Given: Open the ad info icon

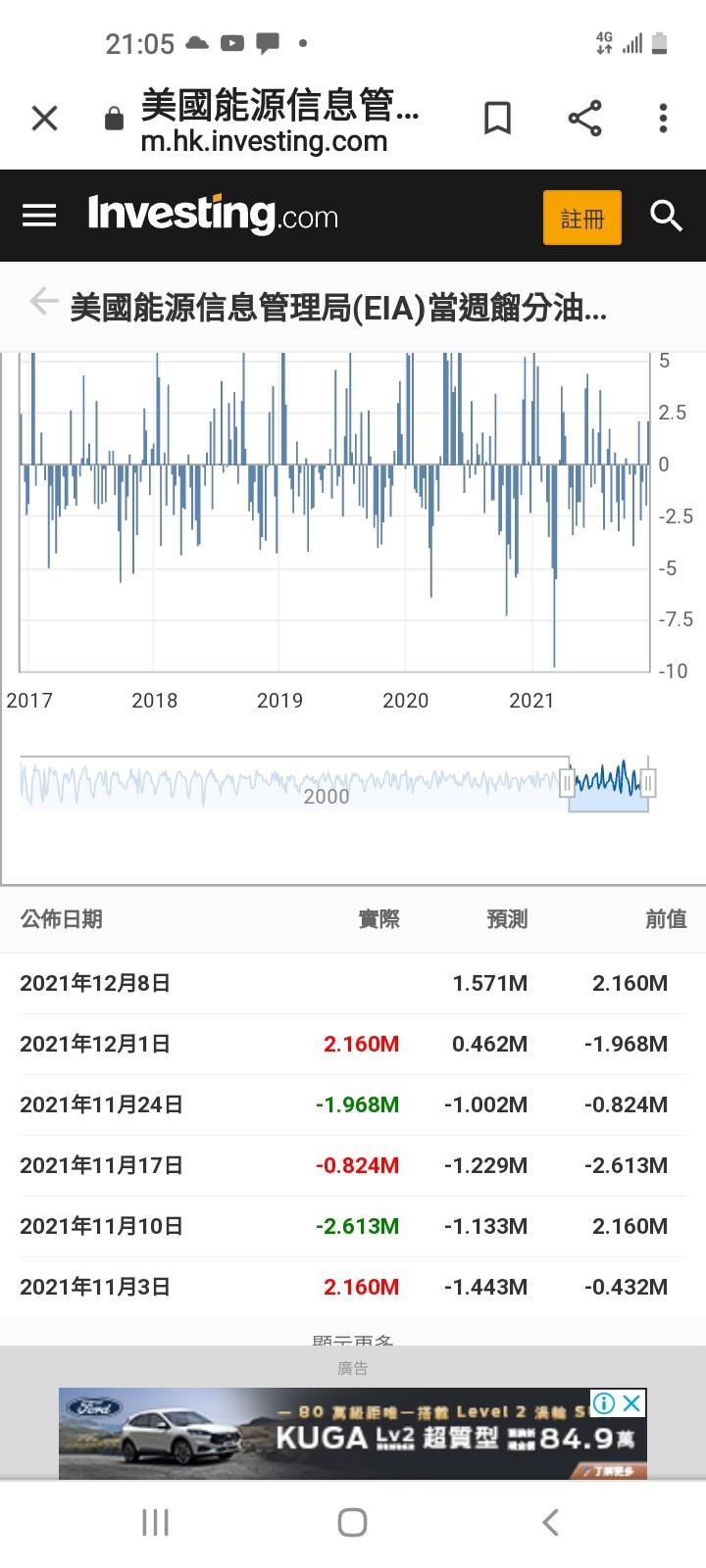Looking at the screenshot, I should click(604, 1403).
